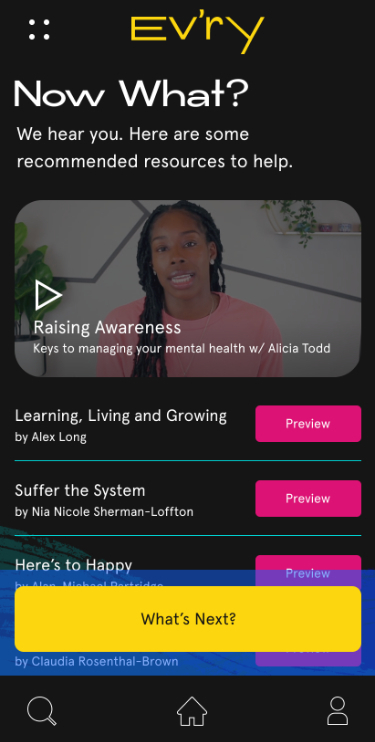Open the search tab

coord(42,711)
